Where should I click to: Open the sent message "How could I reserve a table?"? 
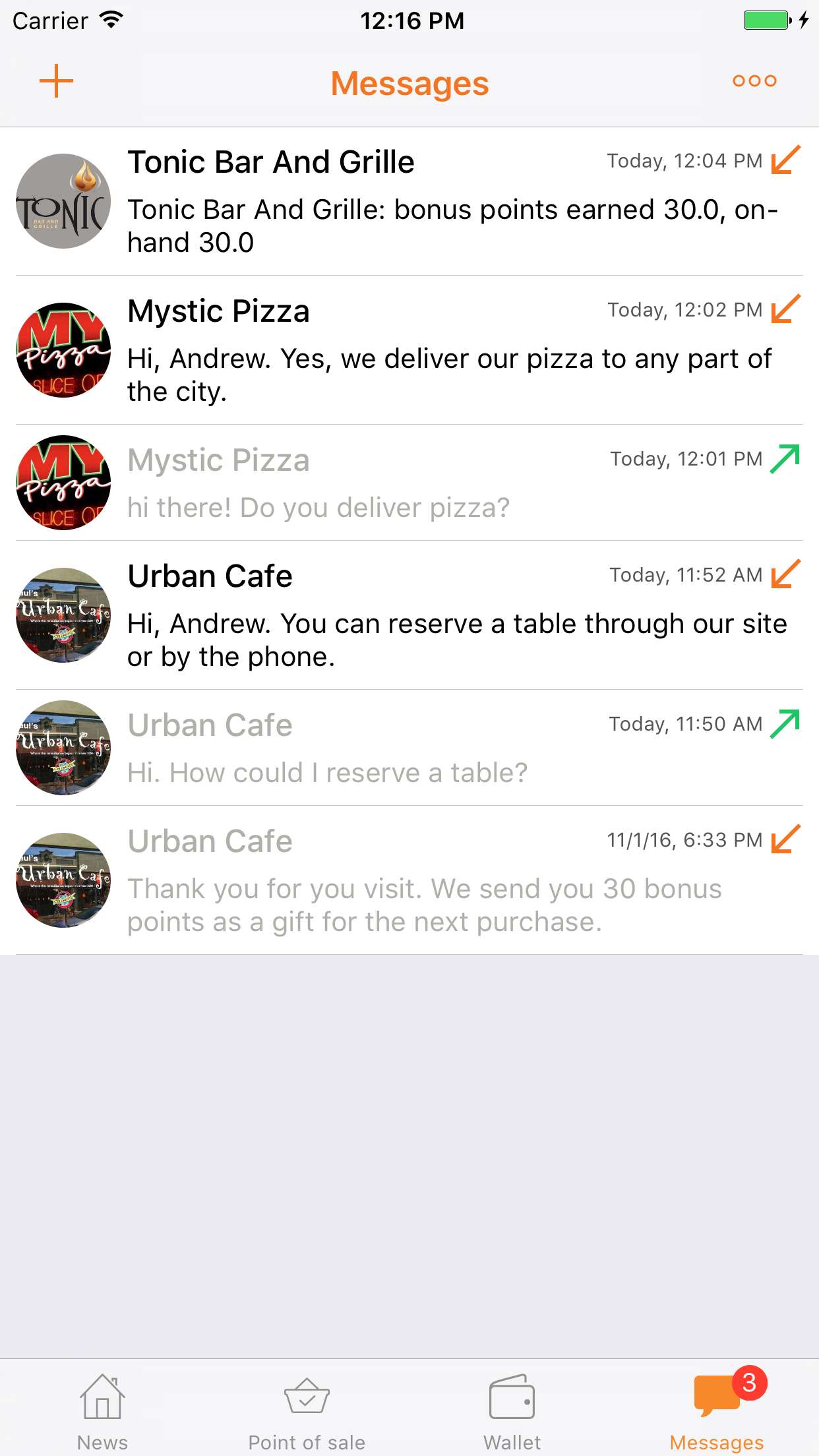pyautogui.click(x=452, y=748)
